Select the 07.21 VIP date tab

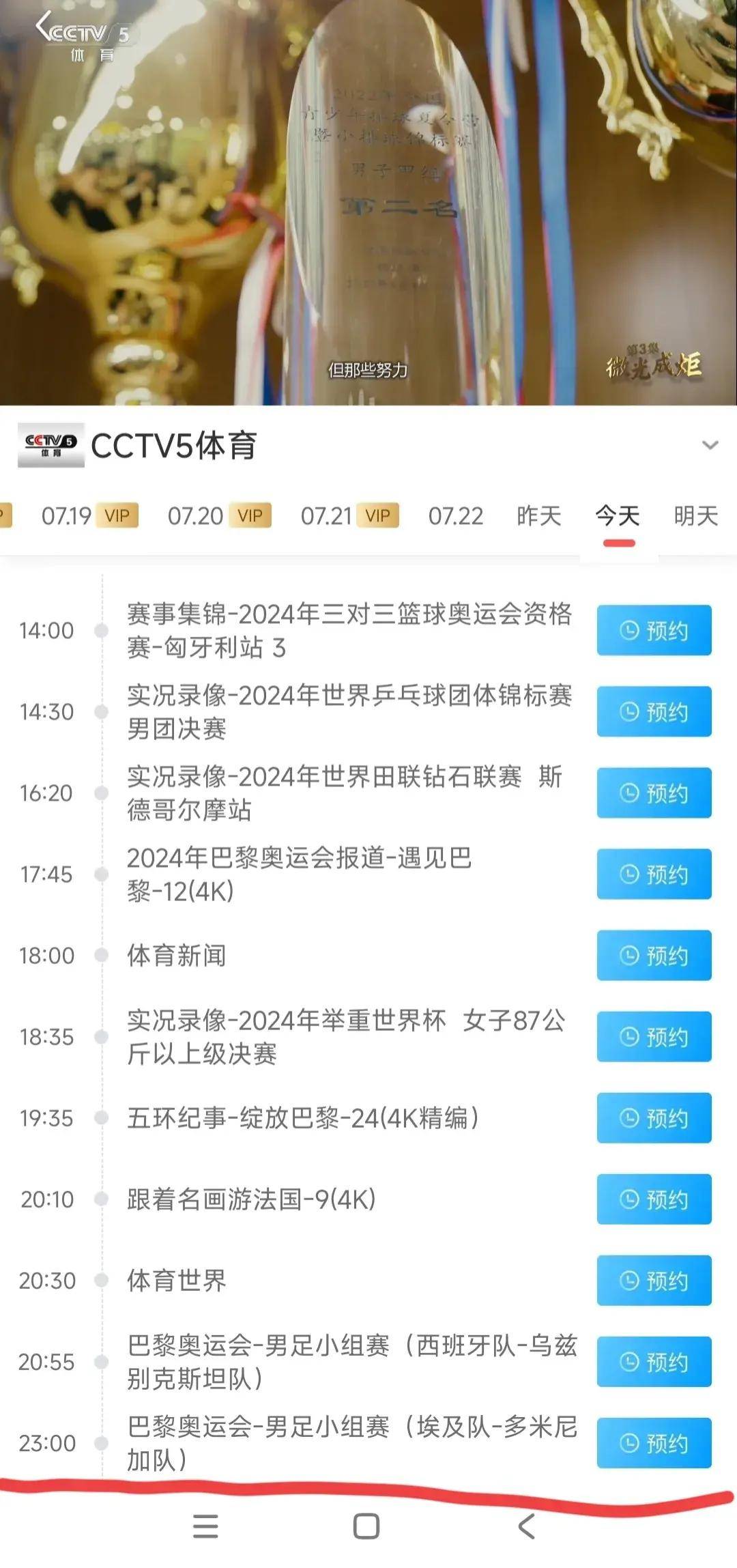pos(349,515)
